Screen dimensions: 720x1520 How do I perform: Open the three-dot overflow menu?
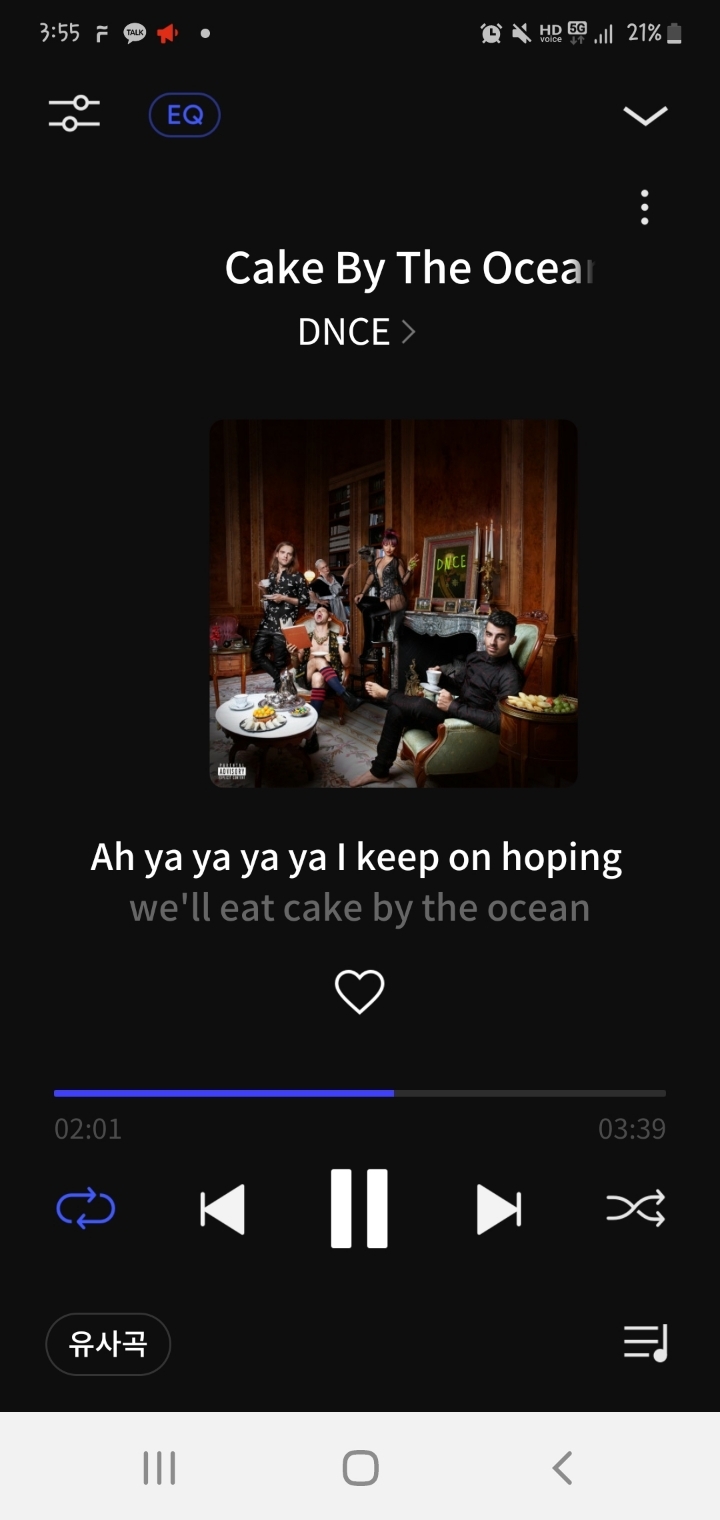645,207
